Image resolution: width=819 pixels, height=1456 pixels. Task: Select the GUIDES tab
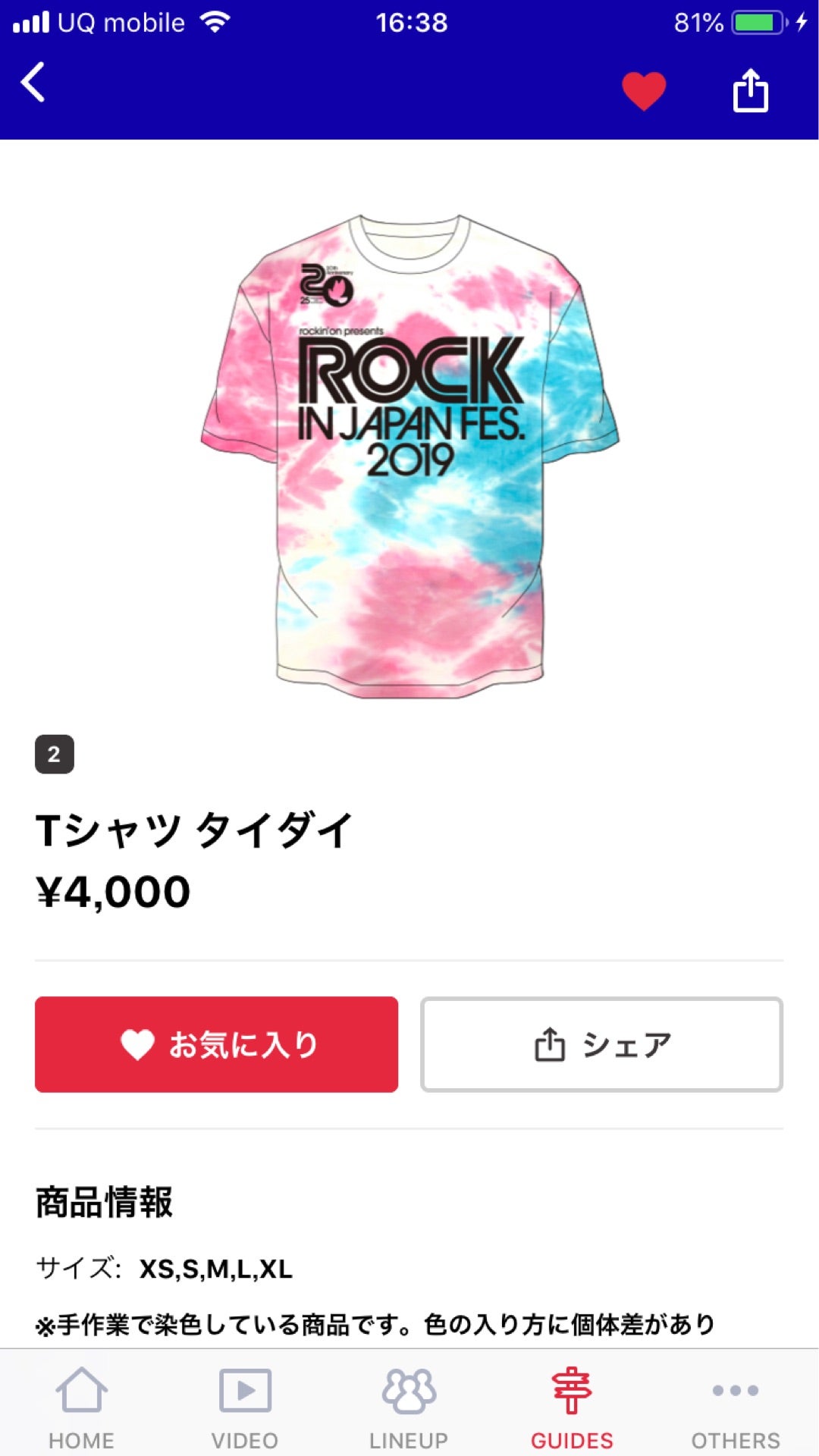[x=572, y=1406]
